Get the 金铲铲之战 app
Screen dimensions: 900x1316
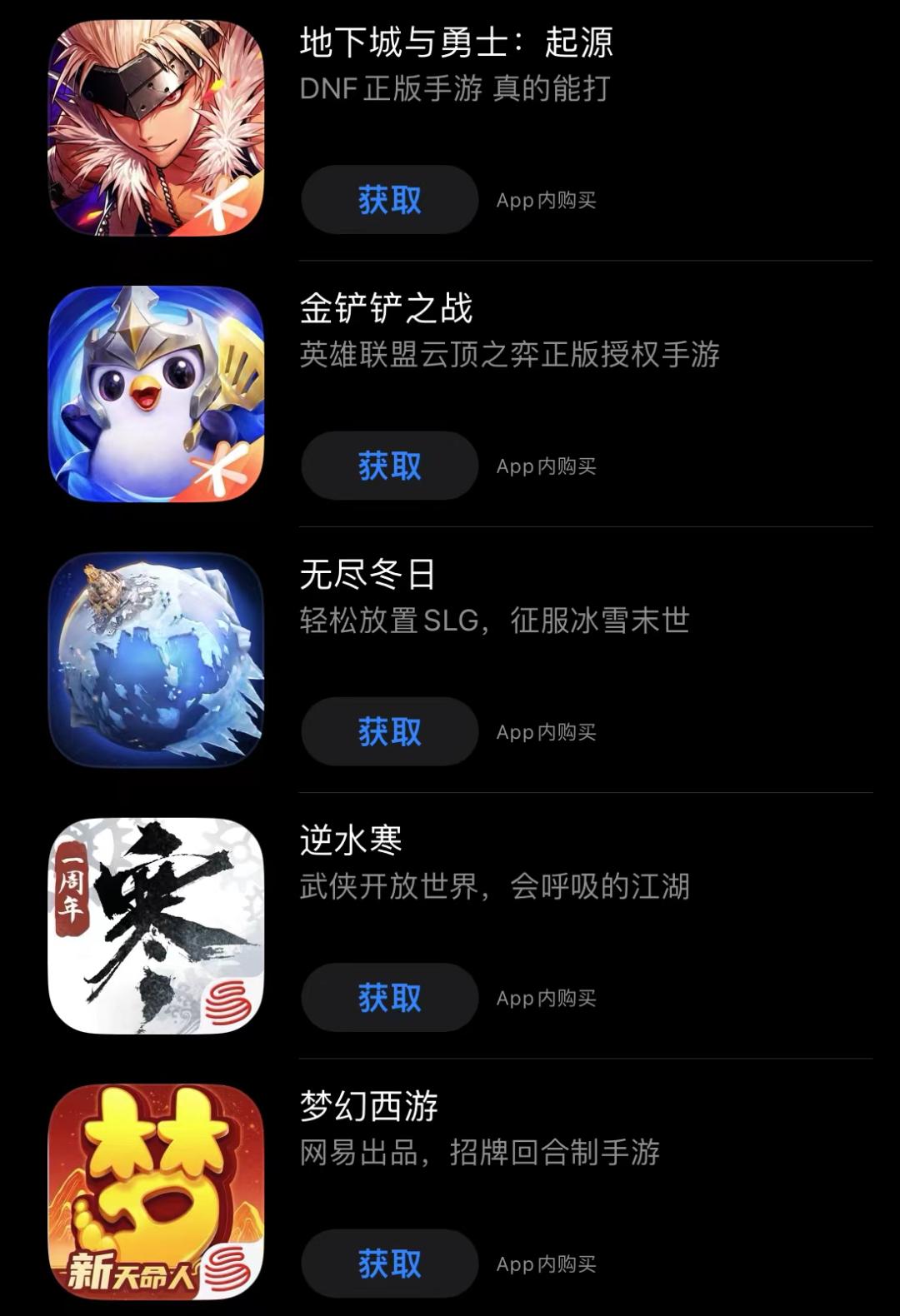point(389,466)
